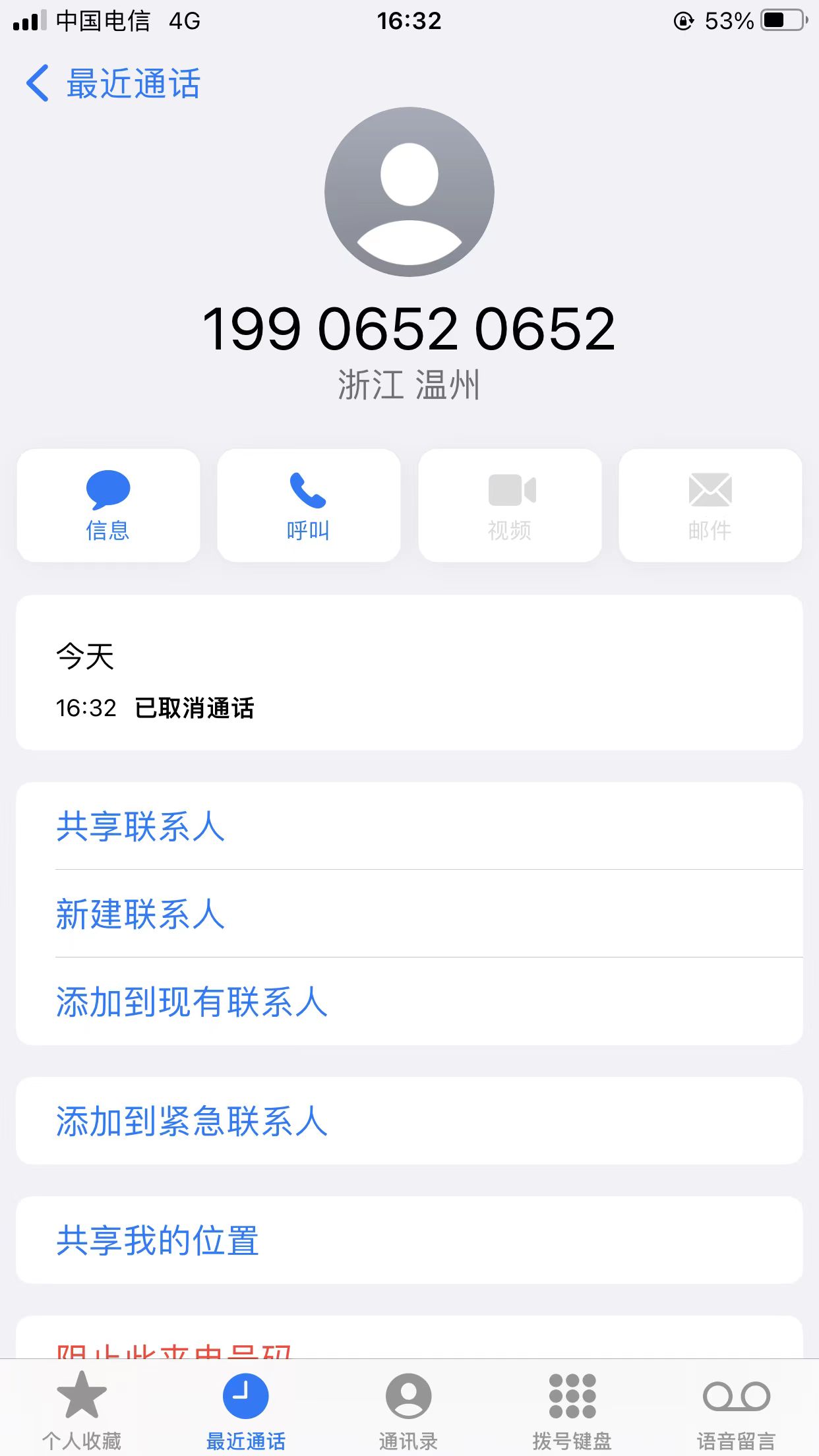The height and width of the screenshot is (1456, 819).
Task: Go back to 最近通话 list
Action: tap(113, 84)
